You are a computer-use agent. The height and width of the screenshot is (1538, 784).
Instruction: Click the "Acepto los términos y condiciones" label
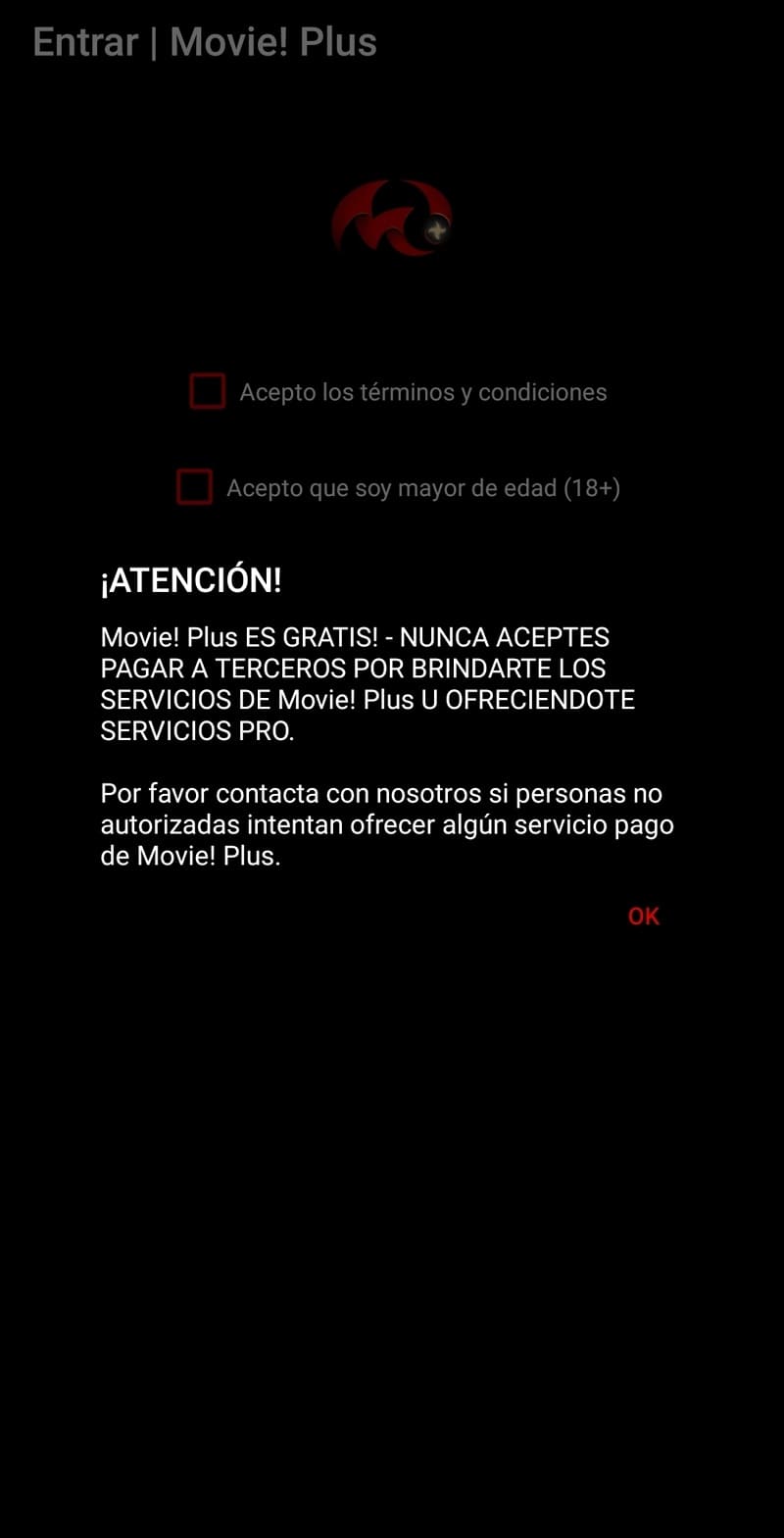click(423, 391)
